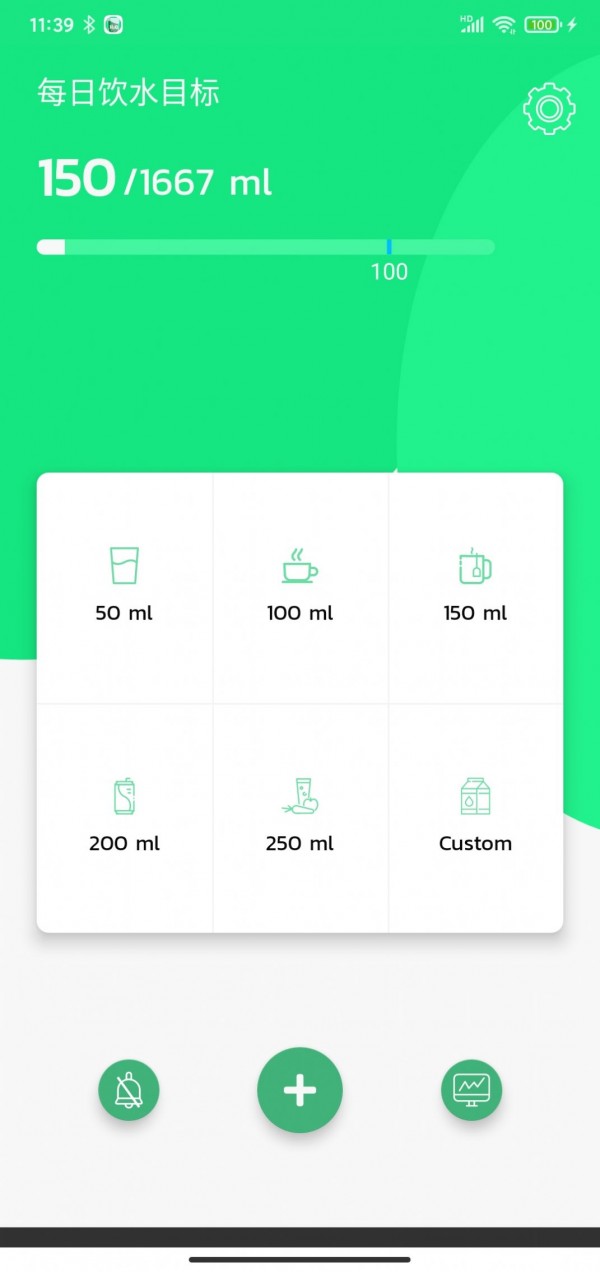This screenshot has height=1272, width=600.
Task: Pick the 150 ml tea mug option
Action: tap(475, 586)
